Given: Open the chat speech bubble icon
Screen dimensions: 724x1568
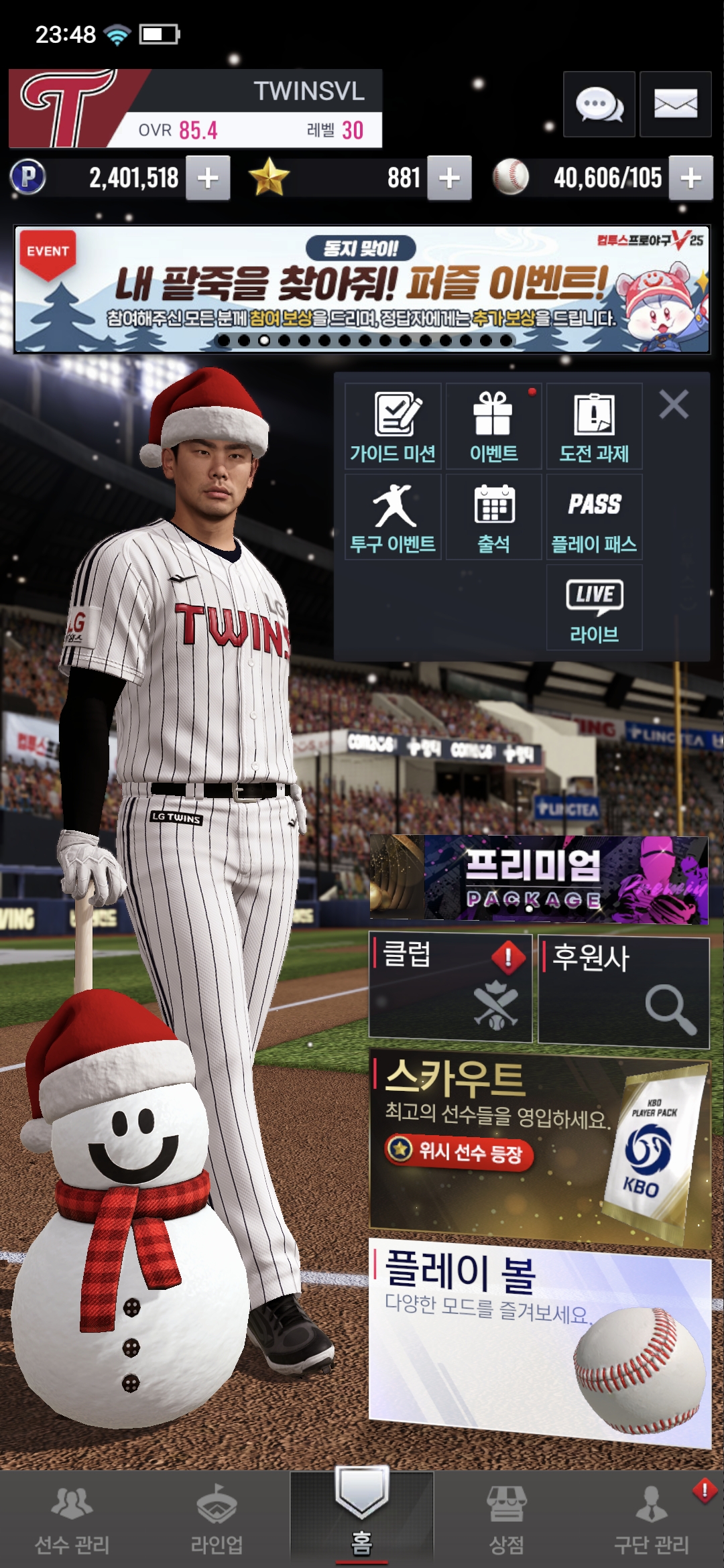Looking at the screenshot, I should (599, 105).
